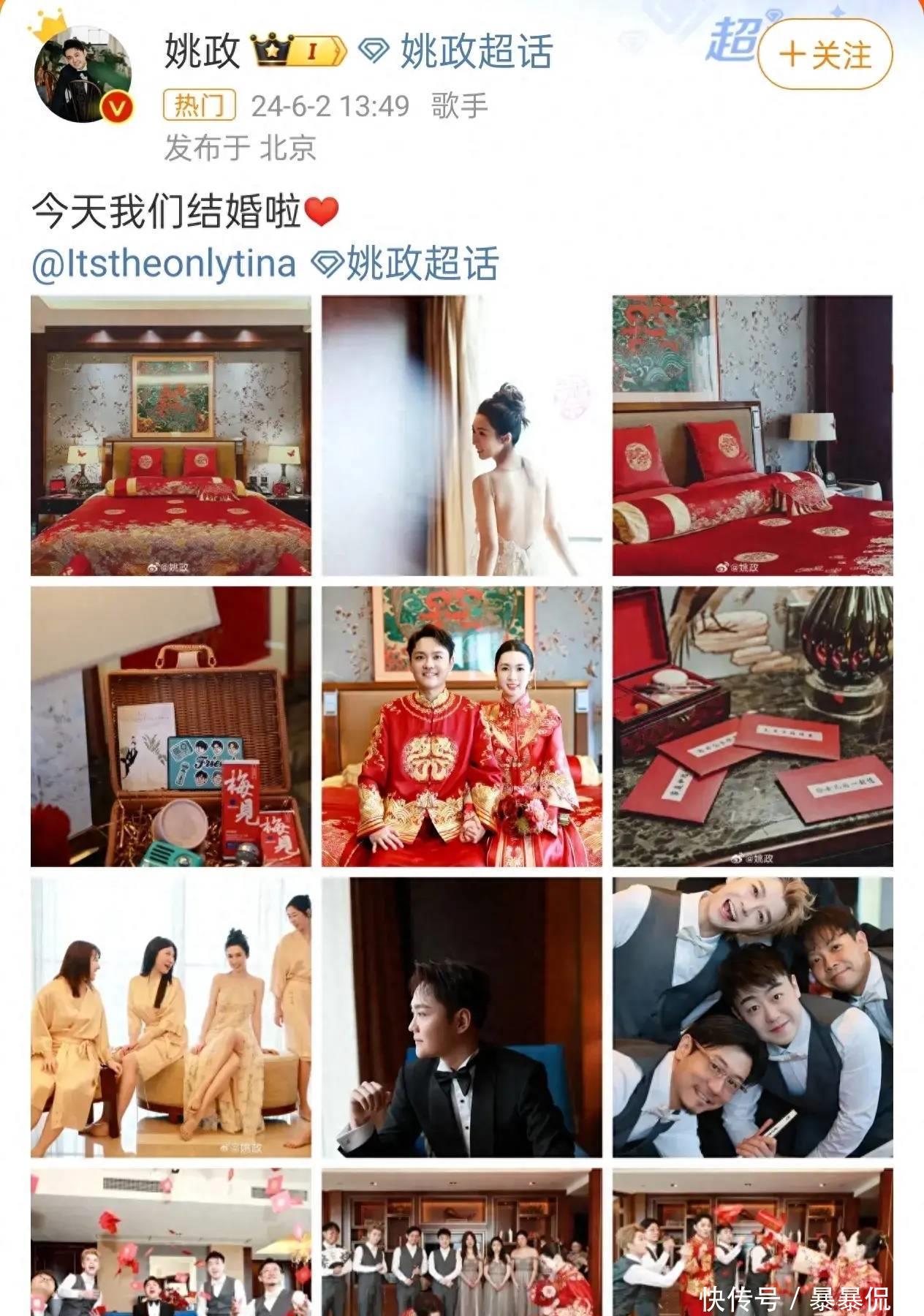Viewport: 924px width, 1316px height.
Task: Open the @Itstheonlytina mention
Action: pyautogui.click(x=164, y=264)
